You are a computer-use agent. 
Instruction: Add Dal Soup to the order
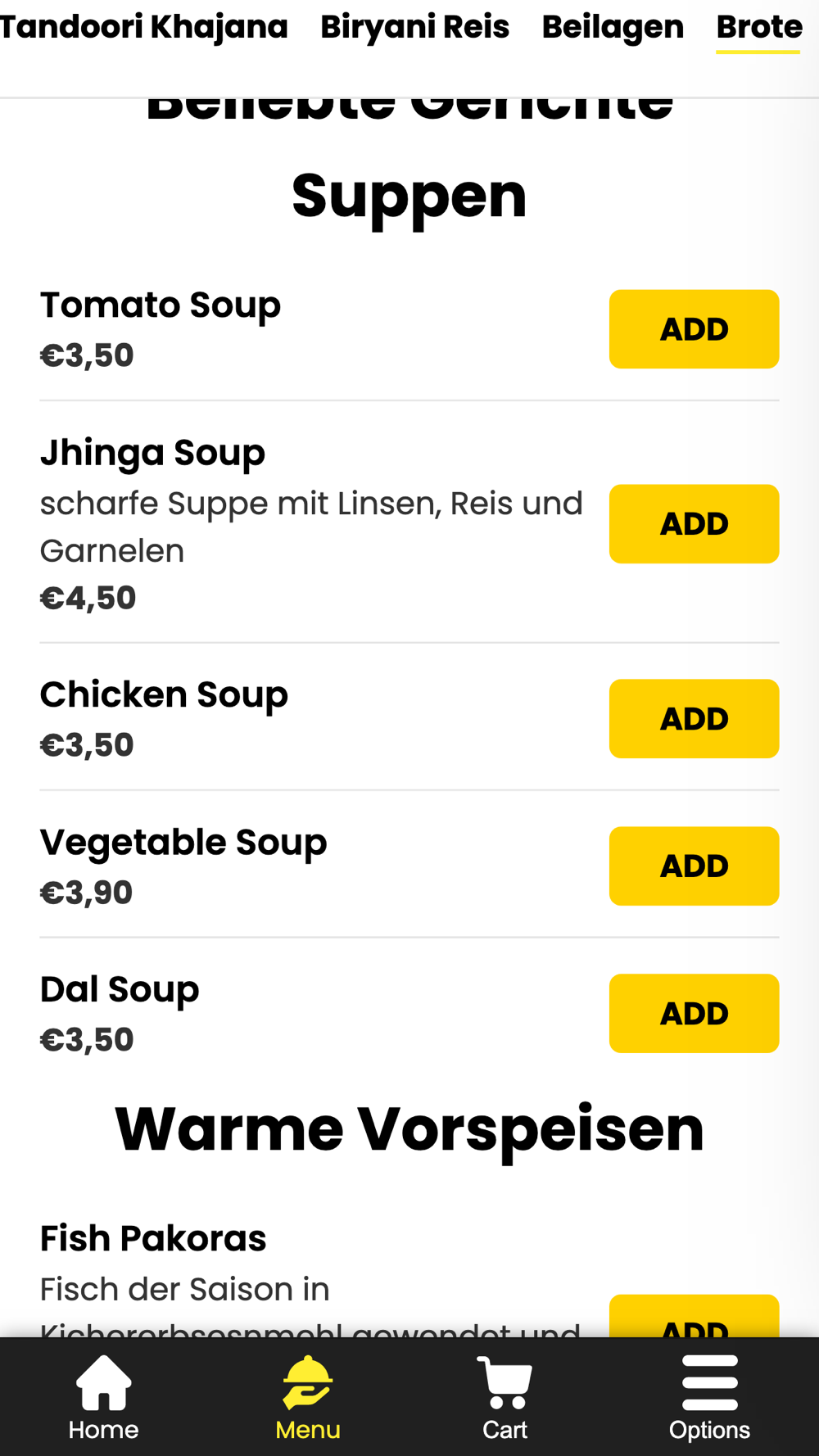694,1014
